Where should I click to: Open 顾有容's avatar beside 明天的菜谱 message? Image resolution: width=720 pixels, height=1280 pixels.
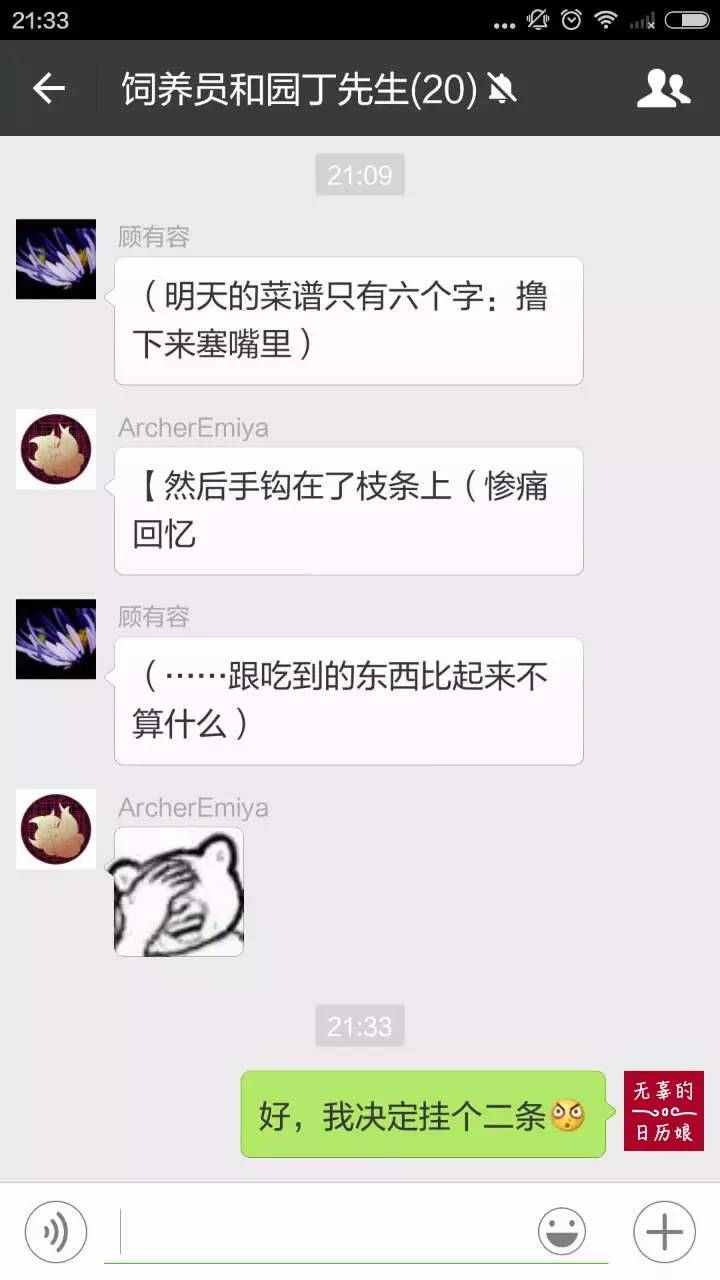click(x=56, y=259)
